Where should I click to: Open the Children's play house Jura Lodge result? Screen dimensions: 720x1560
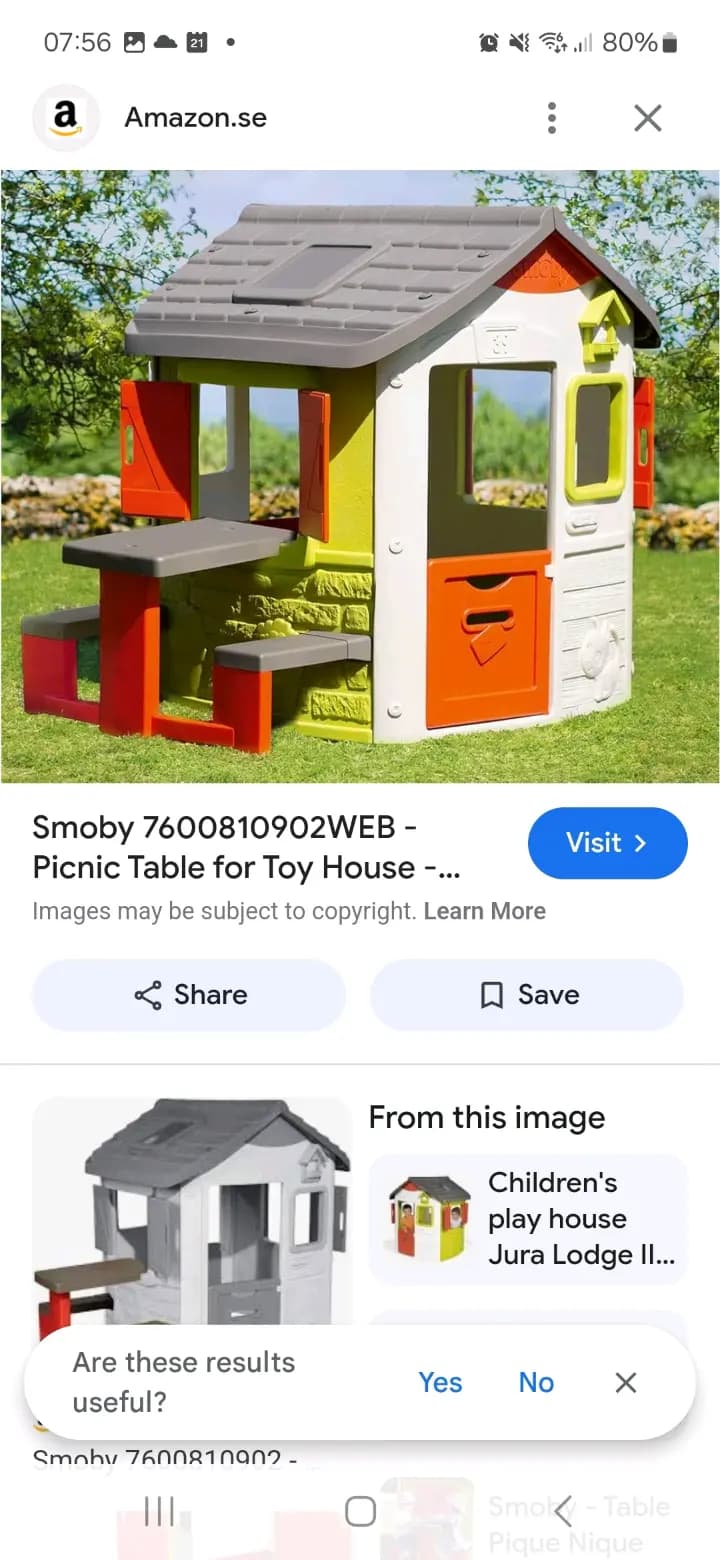click(528, 1219)
